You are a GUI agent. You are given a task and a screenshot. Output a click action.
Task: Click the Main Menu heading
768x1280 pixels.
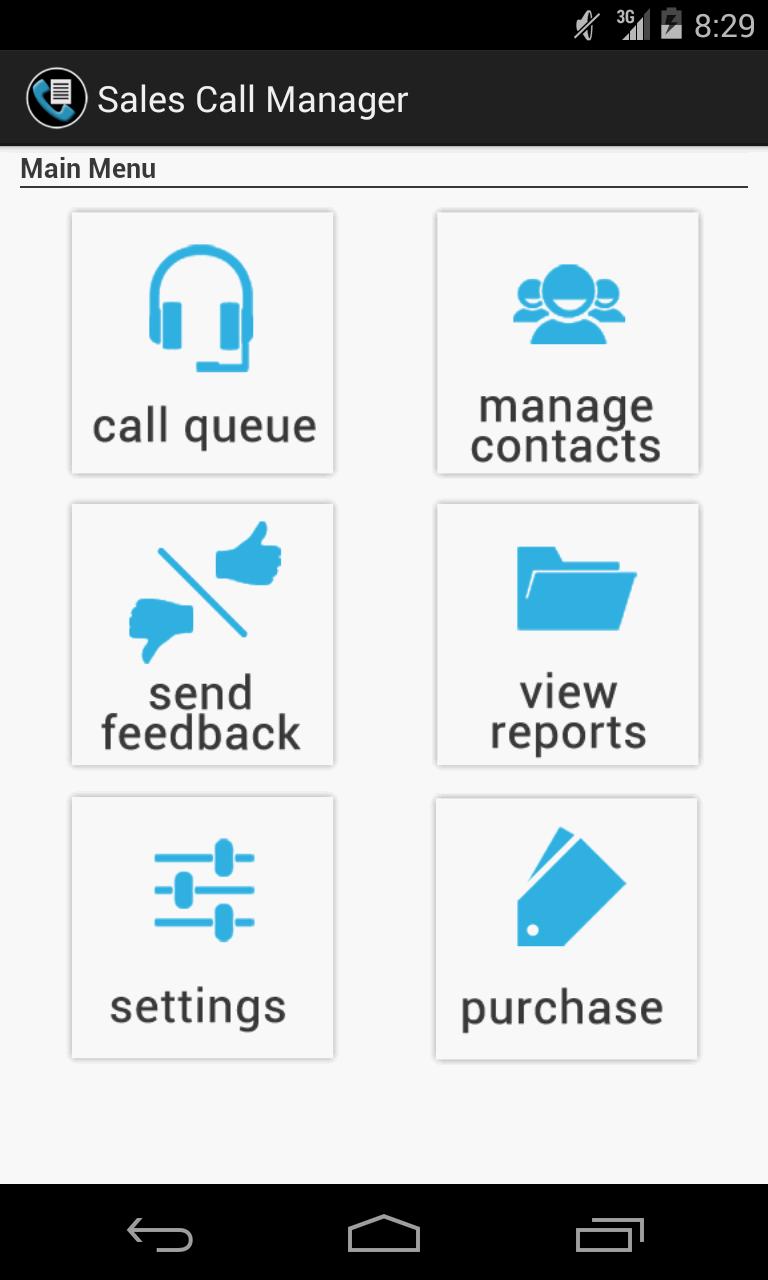click(88, 168)
